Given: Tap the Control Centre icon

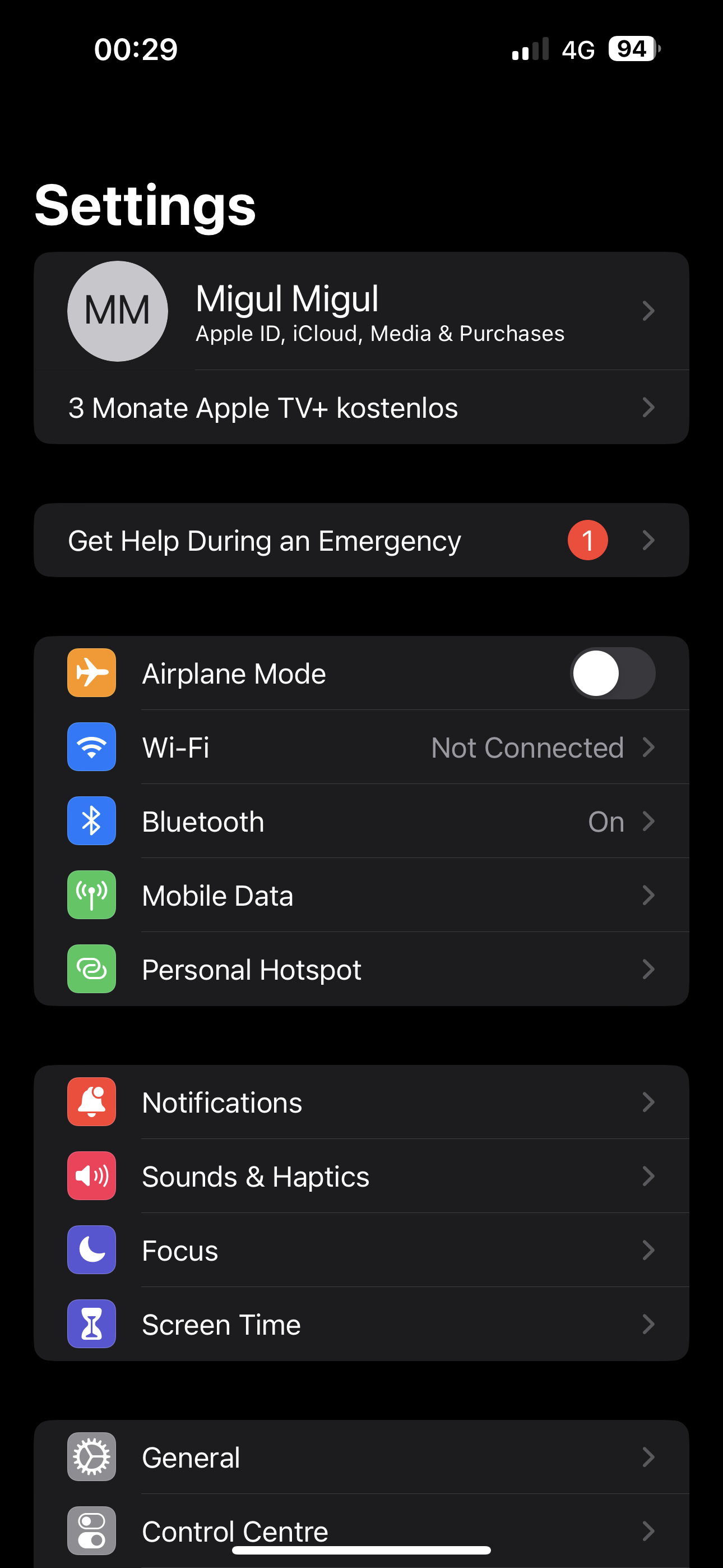Looking at the screenshot, I should [91, 1531].
